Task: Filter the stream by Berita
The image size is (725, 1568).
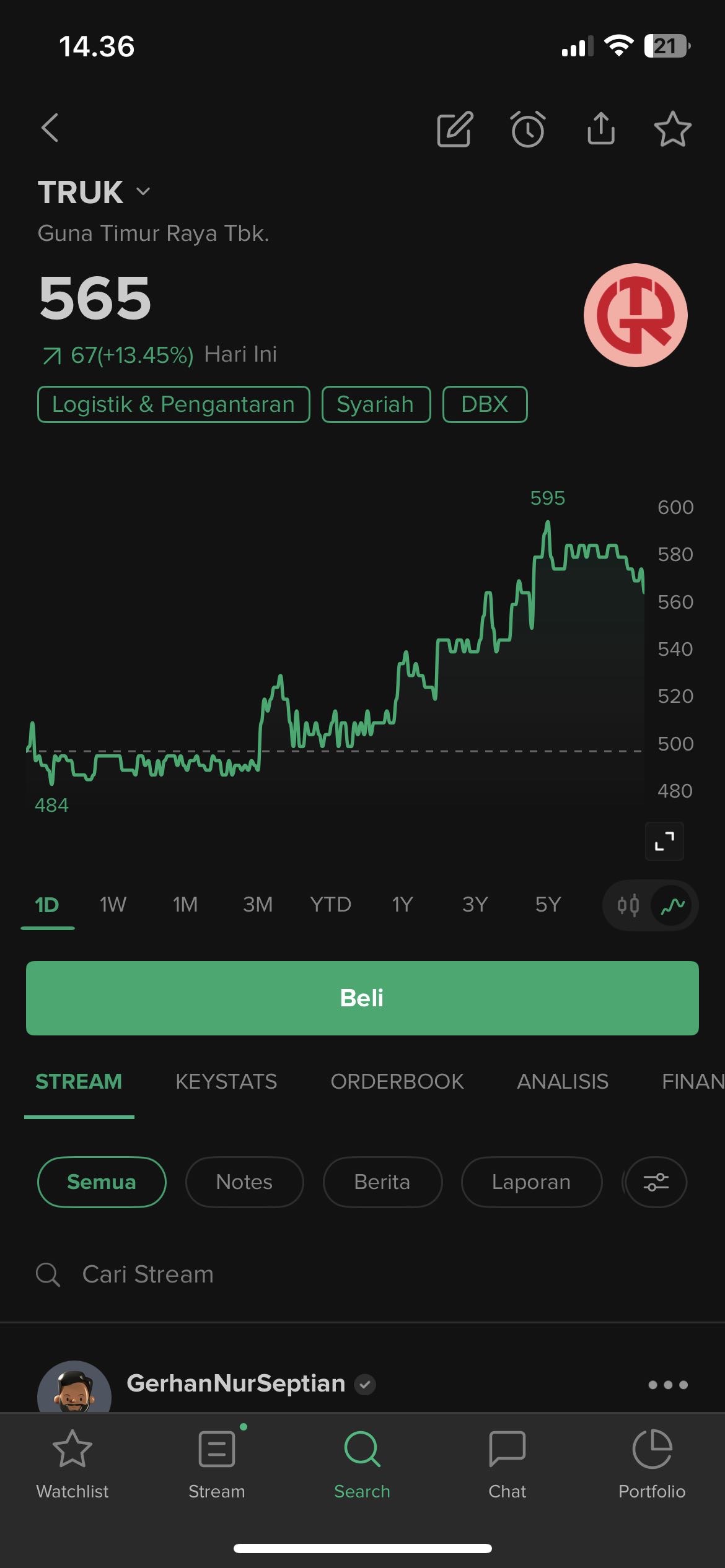Action: click(x=382, y=1182)
